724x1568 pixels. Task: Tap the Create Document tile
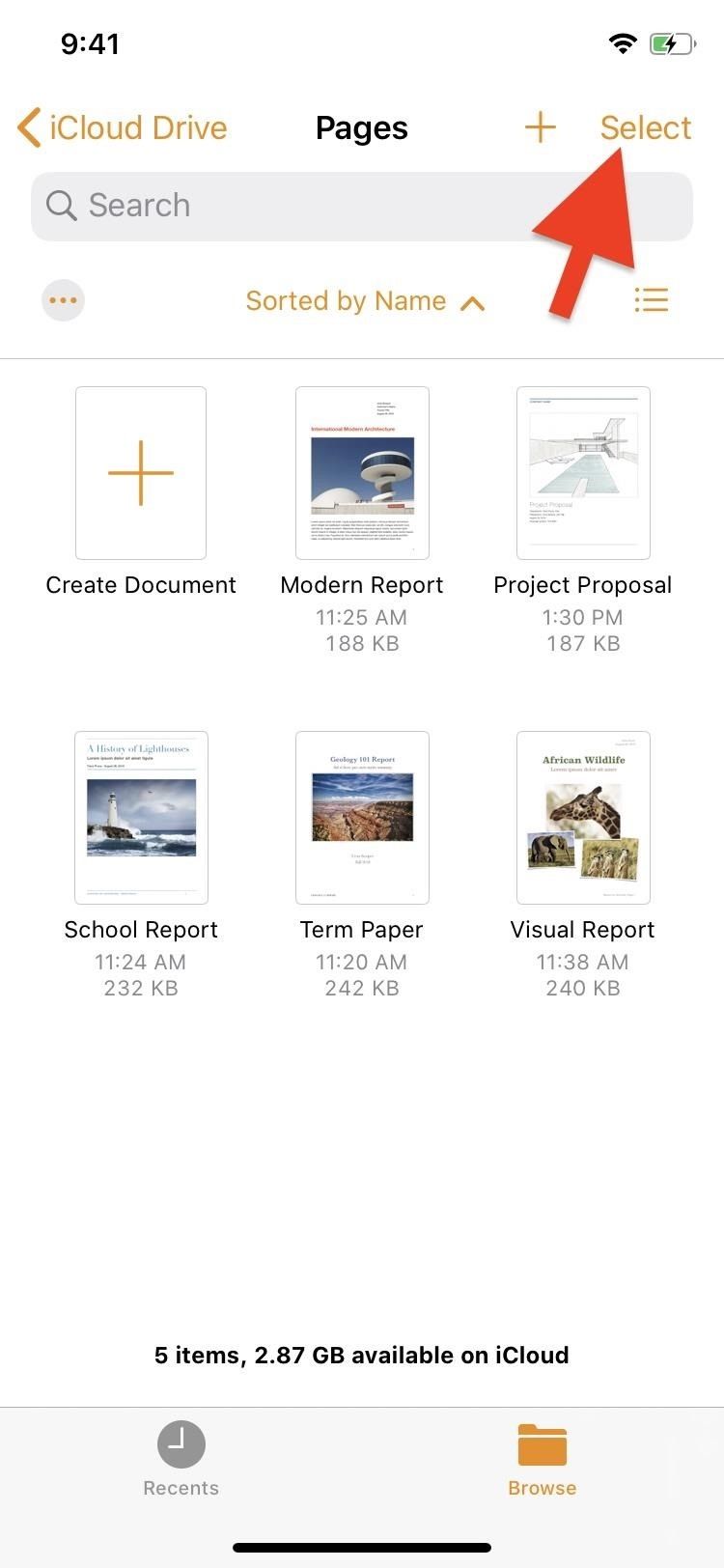pos(141,473)
